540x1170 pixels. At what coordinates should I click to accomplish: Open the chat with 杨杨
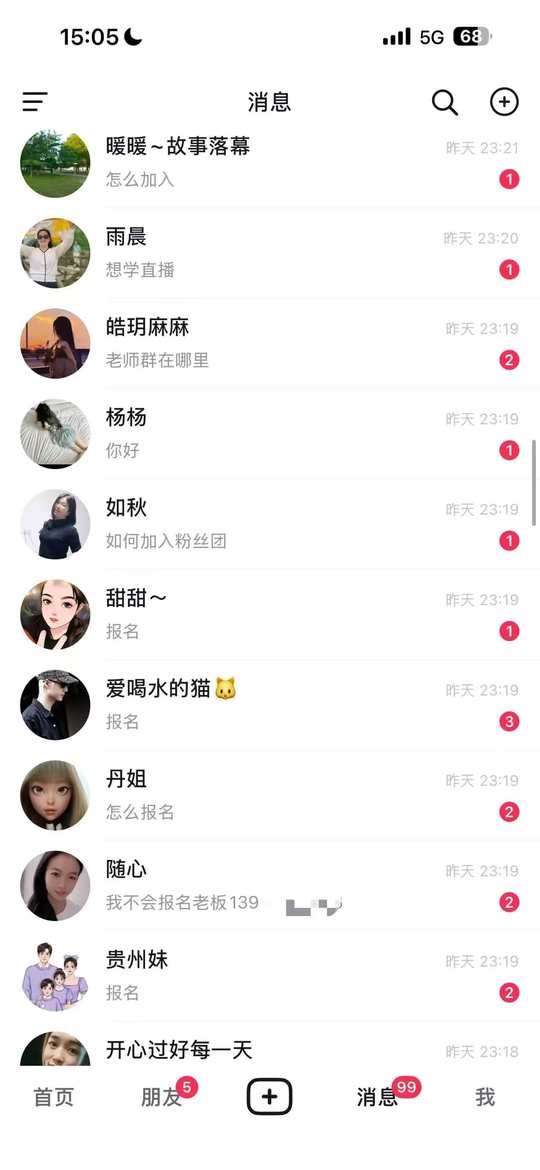coord(270,434)
